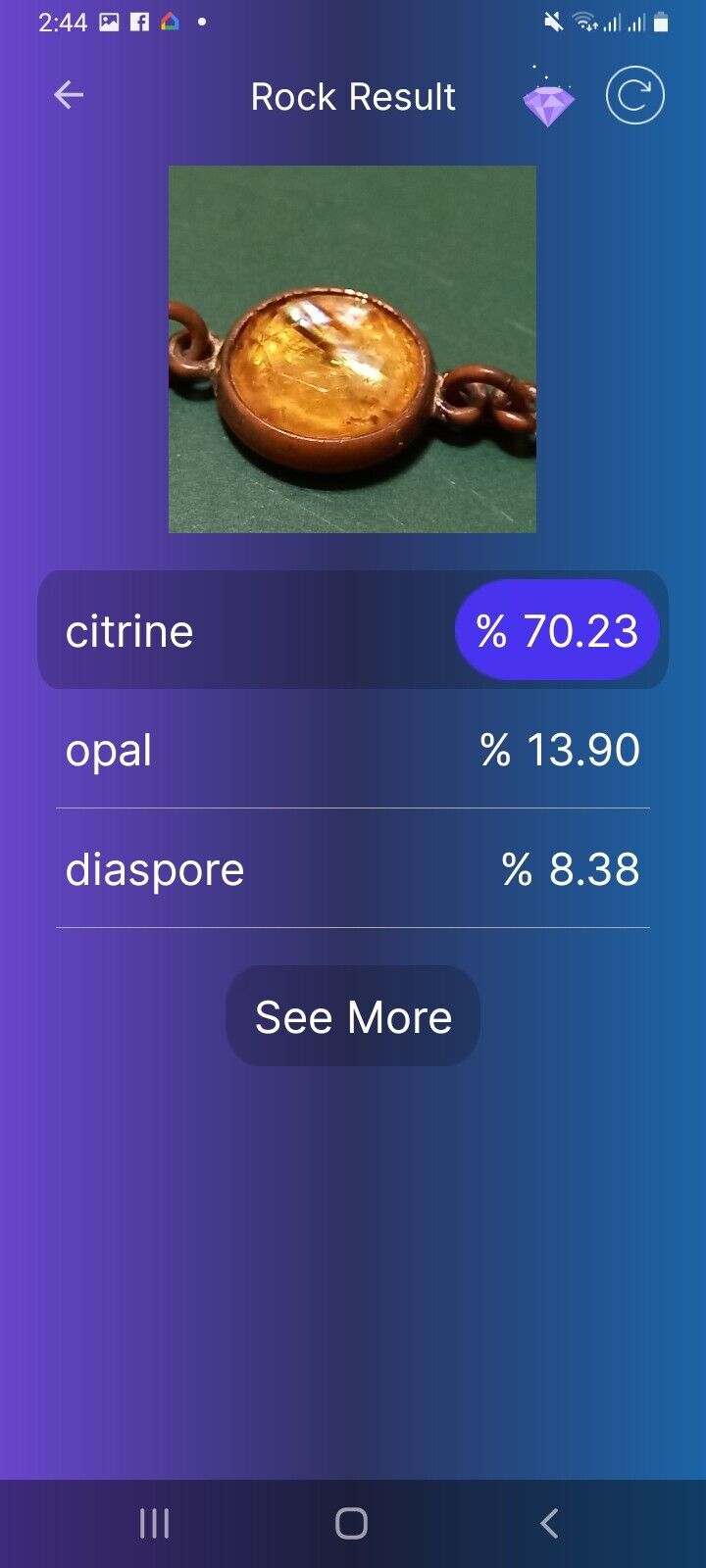Open recent apps from the navigation bar
The height and width of the screenshot is (1568, 706).
[x=154, y=1523]
